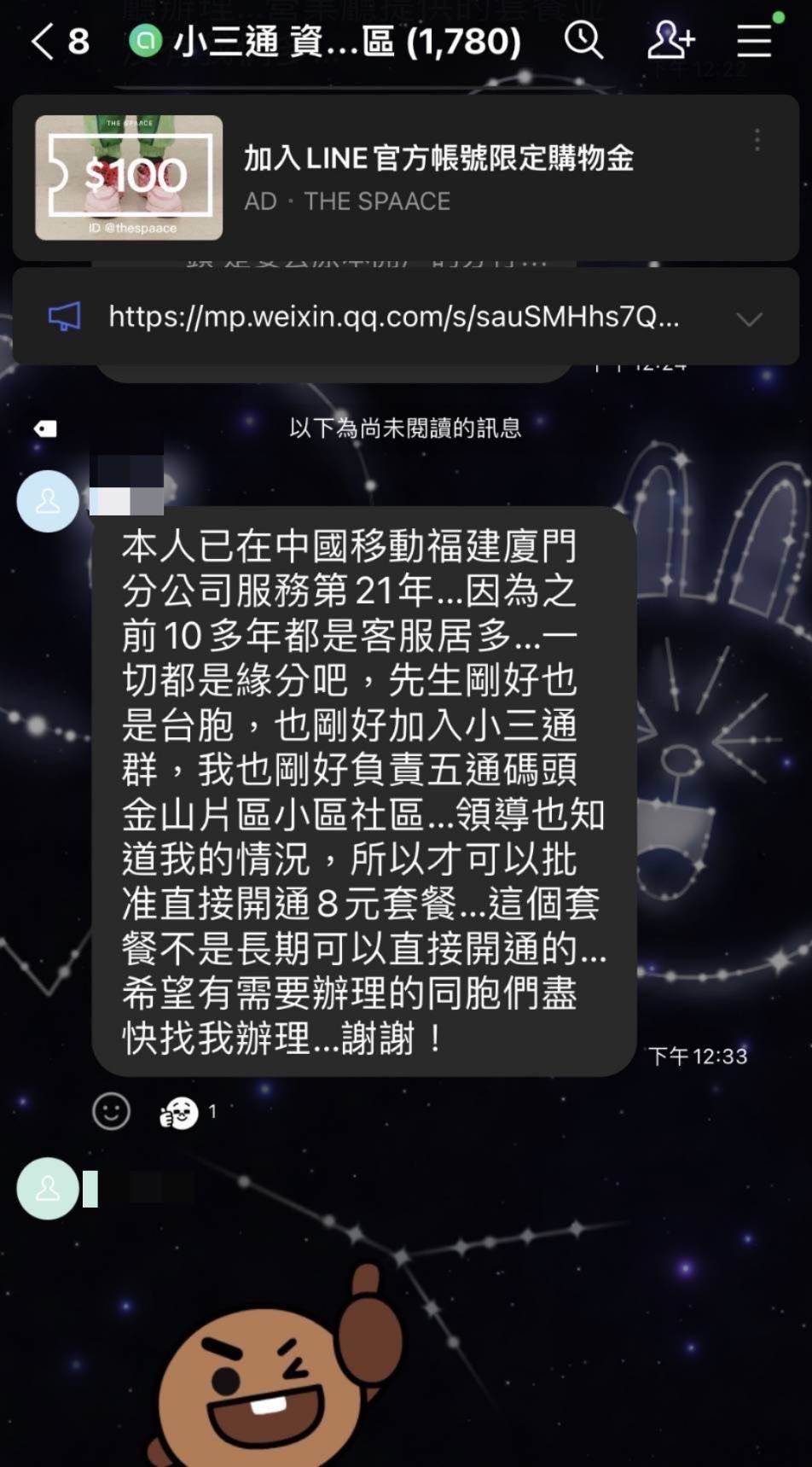Open the chat menu hamburger icon
812x1467 pixels.
point(754,41)
